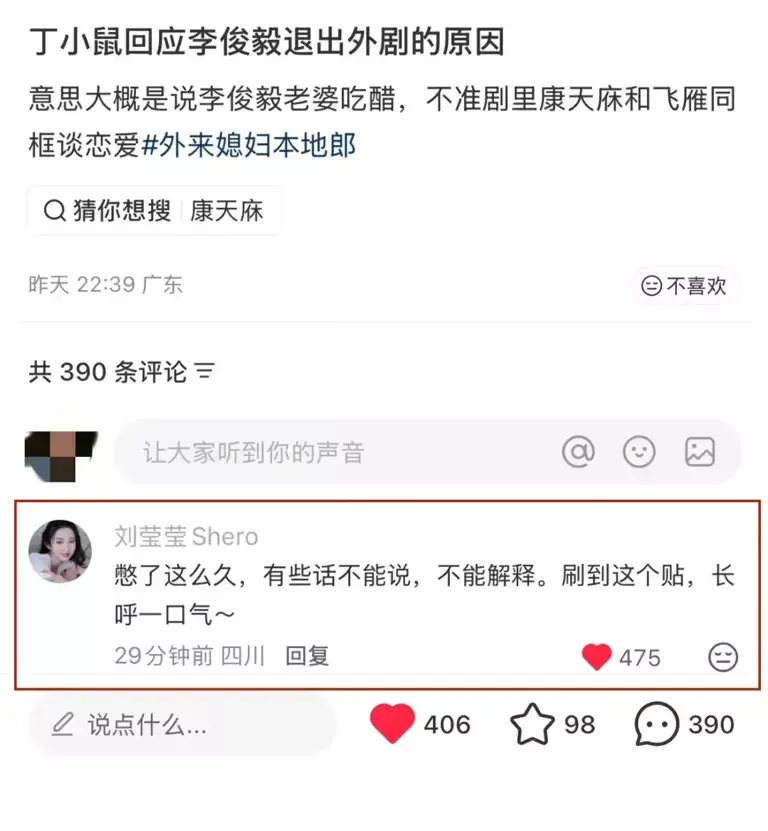Favorite the post via the star icon
This screenshot has width=768, height=831.
click(x=532, y=724)
